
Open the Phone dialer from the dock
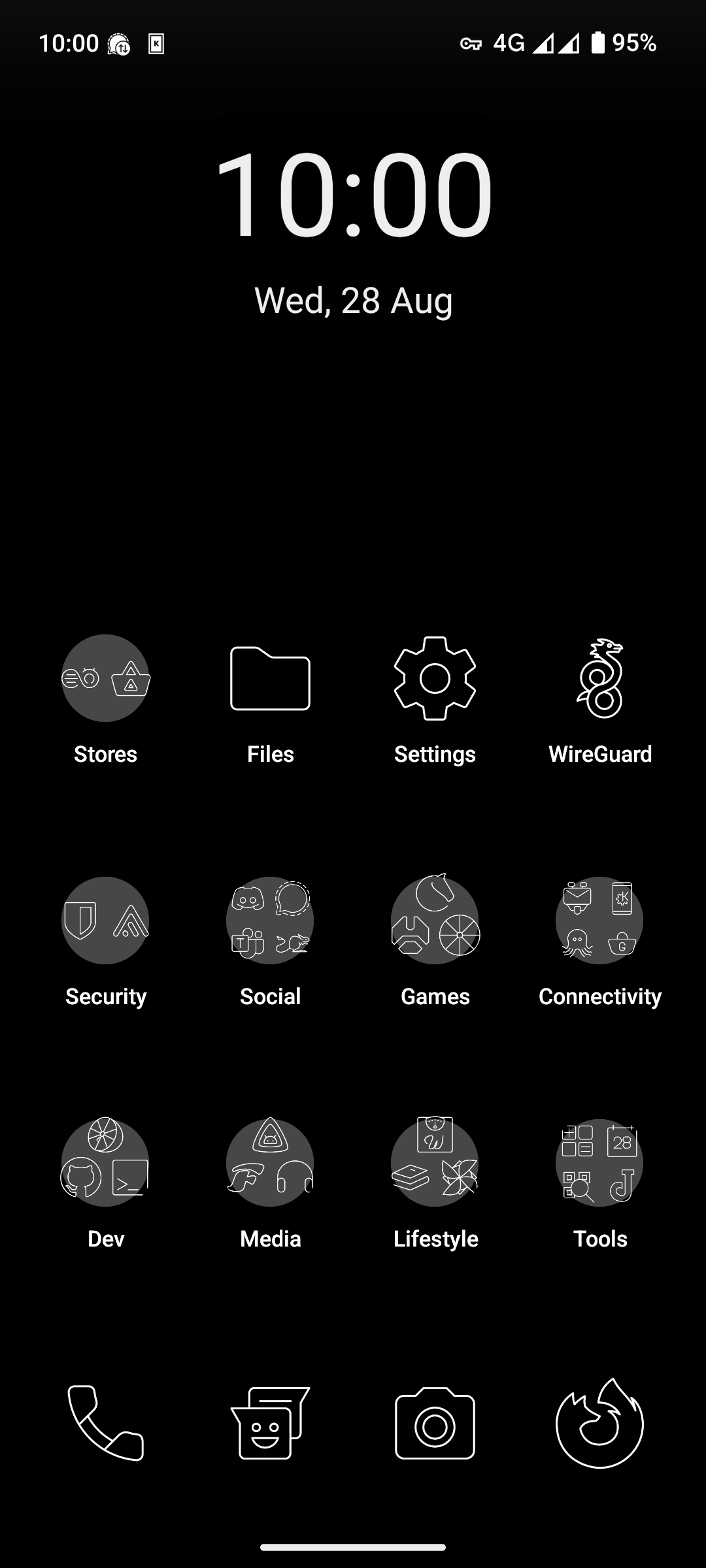click(x=105, y=1423)
